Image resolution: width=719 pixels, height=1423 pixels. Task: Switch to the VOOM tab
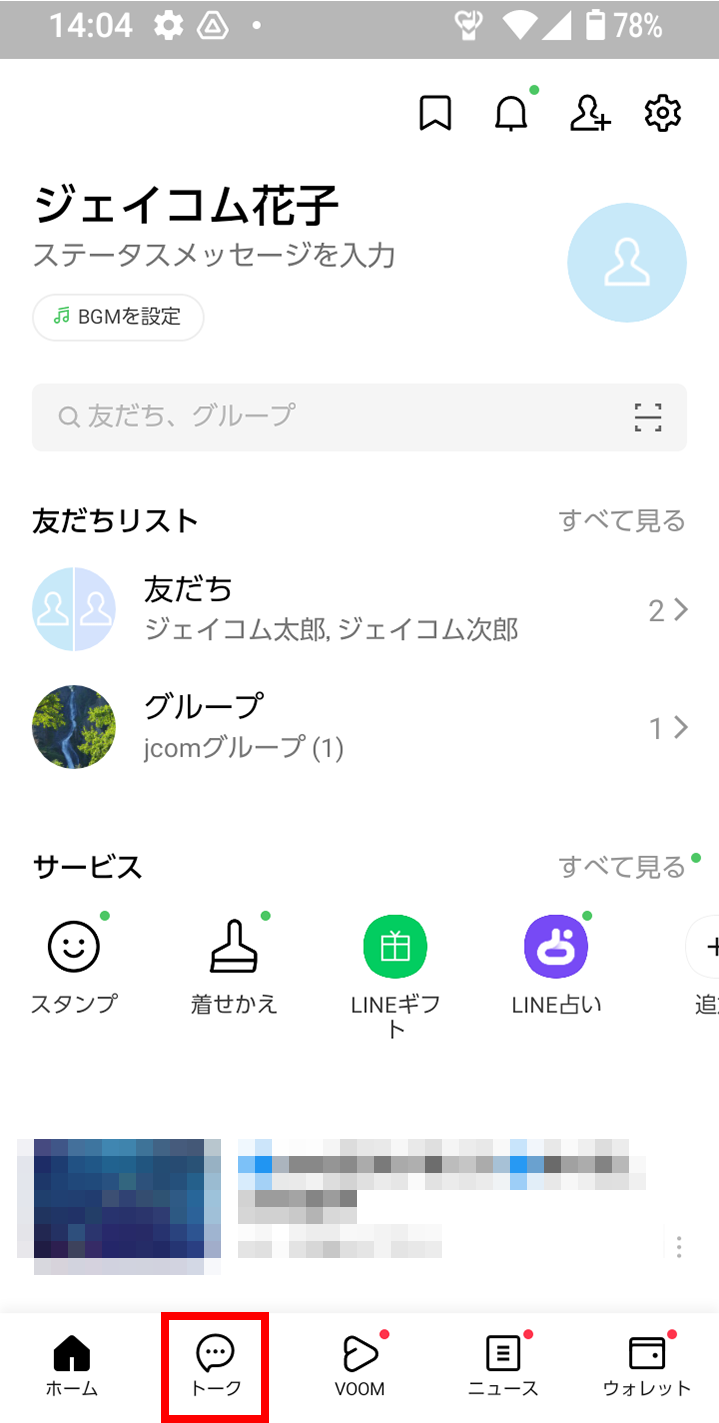pyautogui.click(x=360, y=1367)
